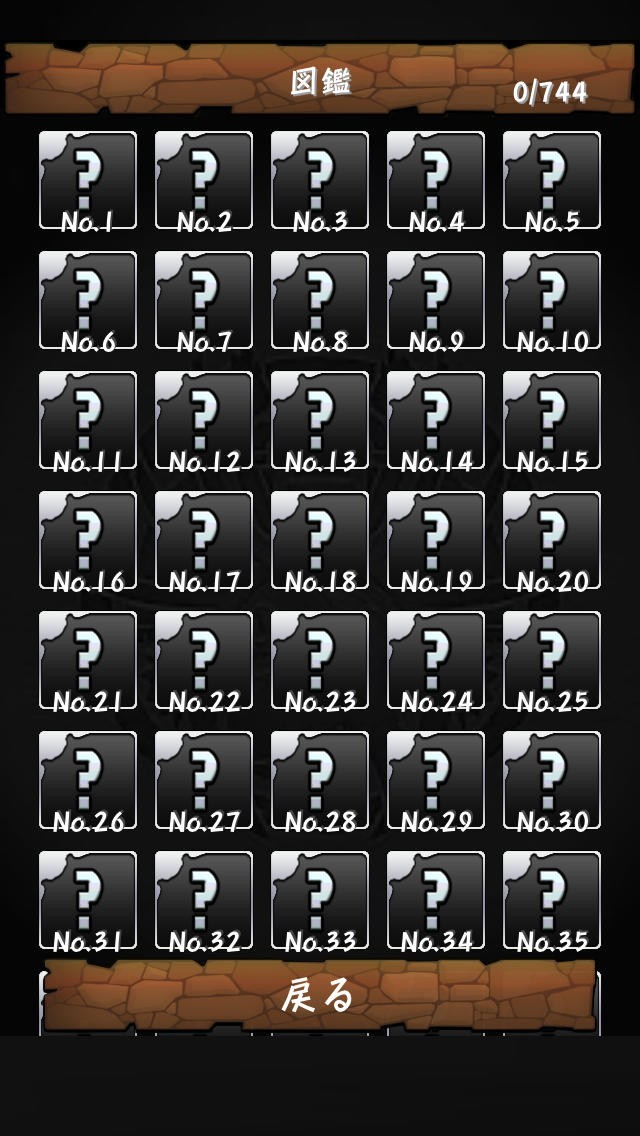Open encyclopedia entry No.33
Image resolution: width=640 pixels, height=1136 pixels.
tap(320, 900)
